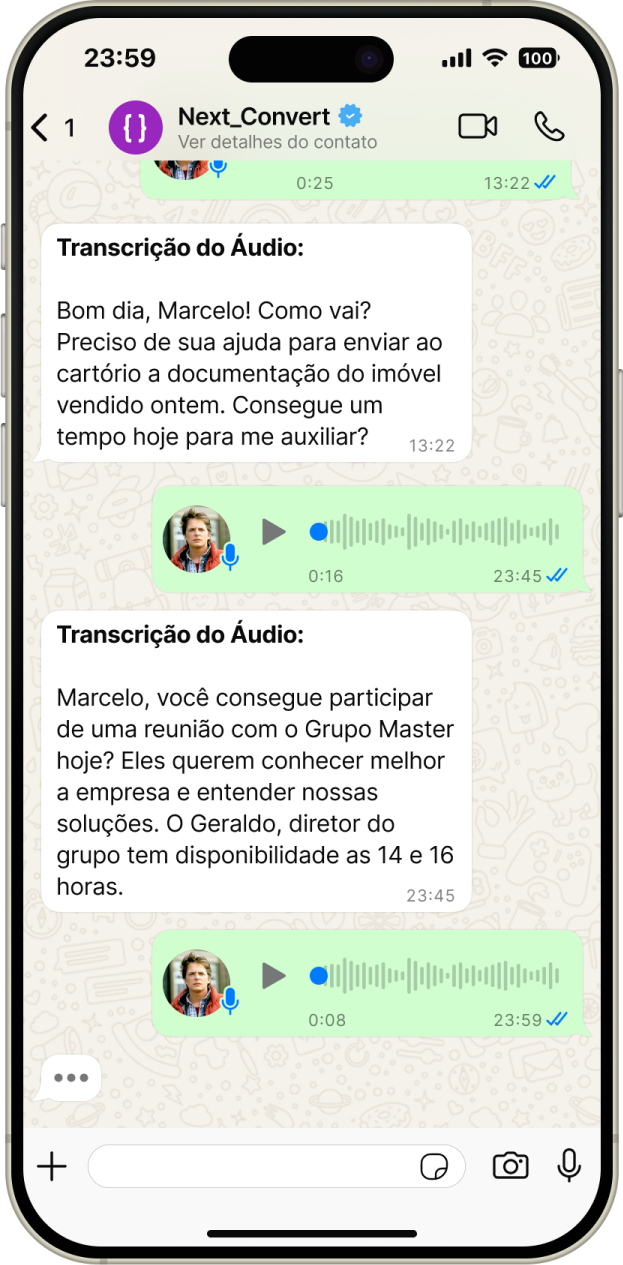This screenshot has width=623, height=1265.
Task: Play the 0:16 voice message
Action: click(x=273, y=532)
